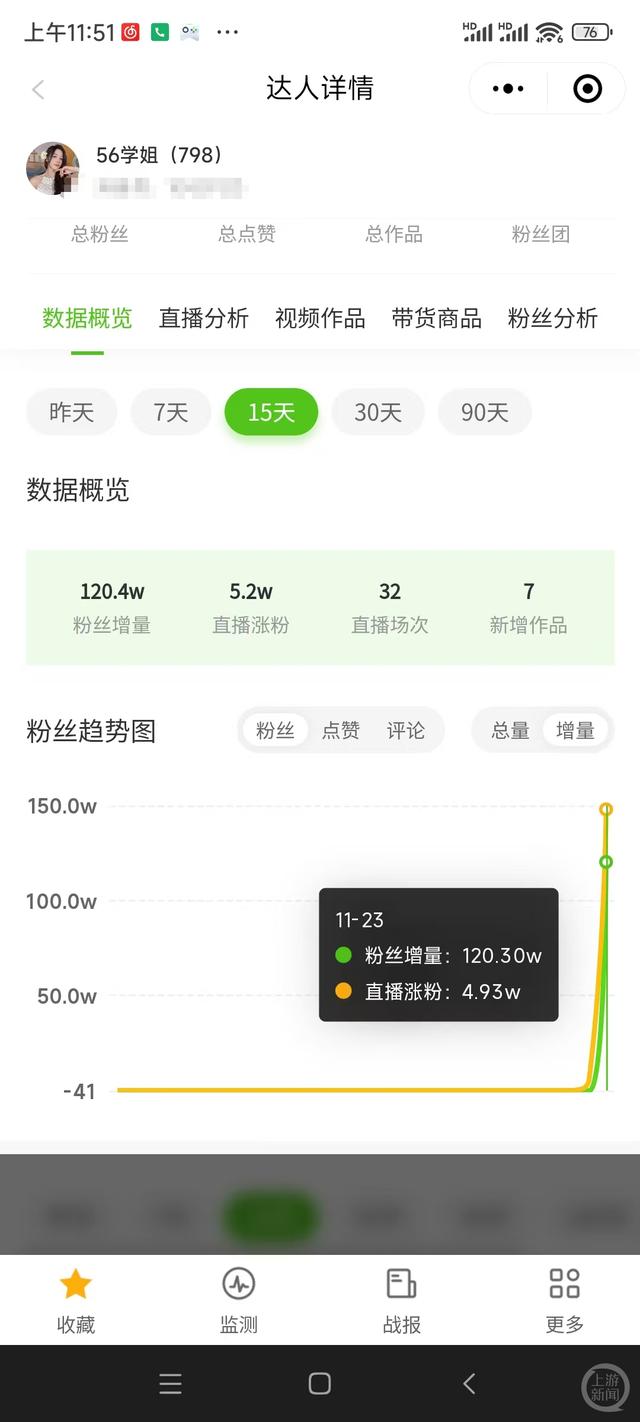Screen dimensions: 640x1422
Task: Close the mini program with the target icon
Action: [587, 89]
